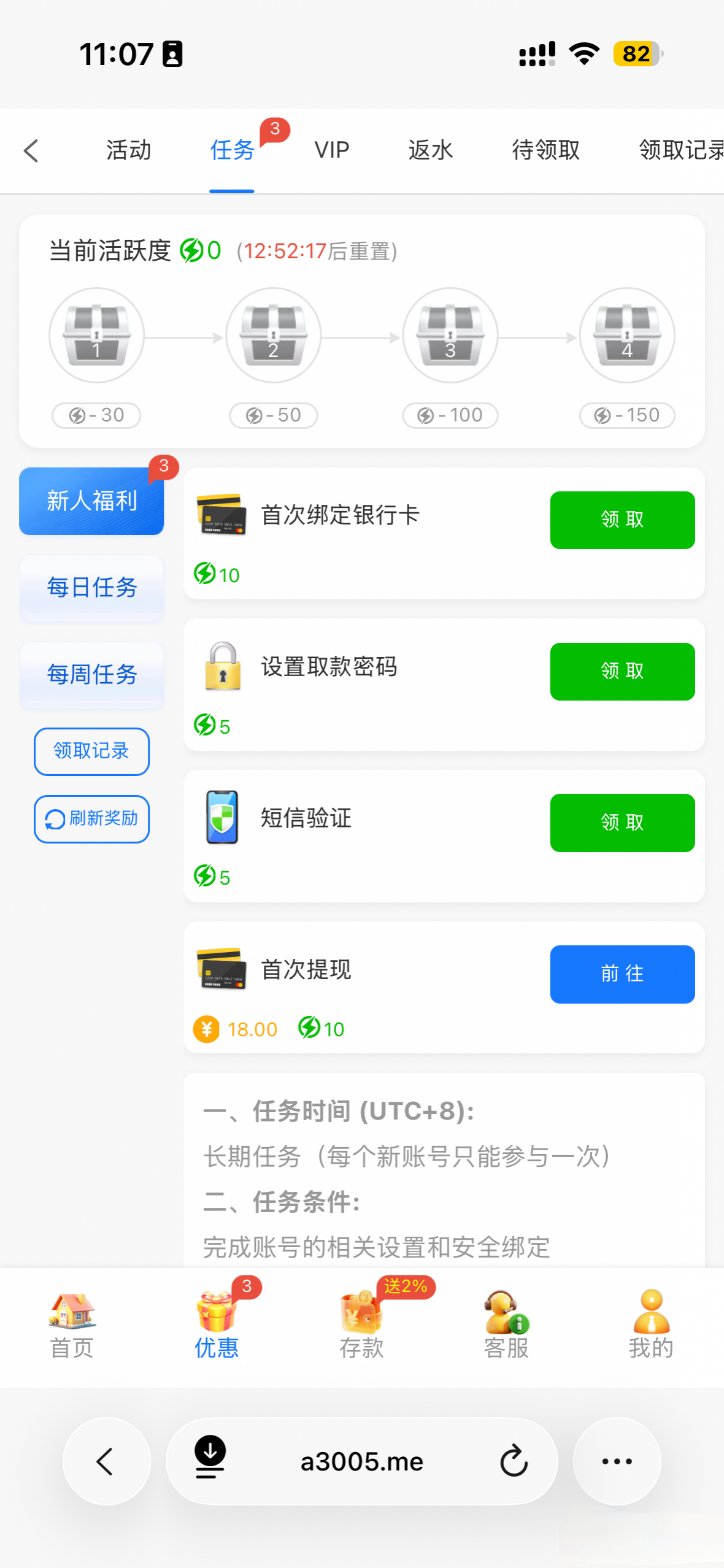Open 领取记录 in the side panel

point(91,751)
